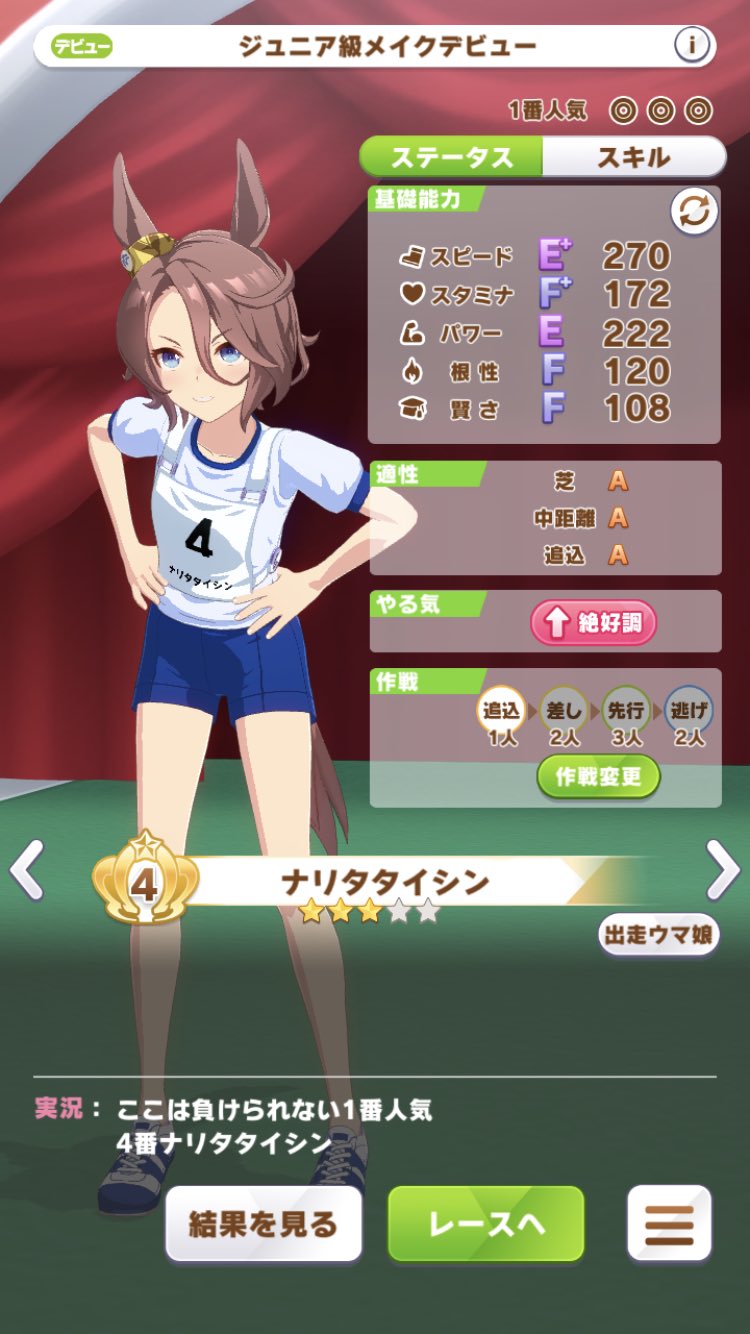Open the 出走ウマ娘 list
This screenshot has width=750, height=1334.
tap(659, 935)
